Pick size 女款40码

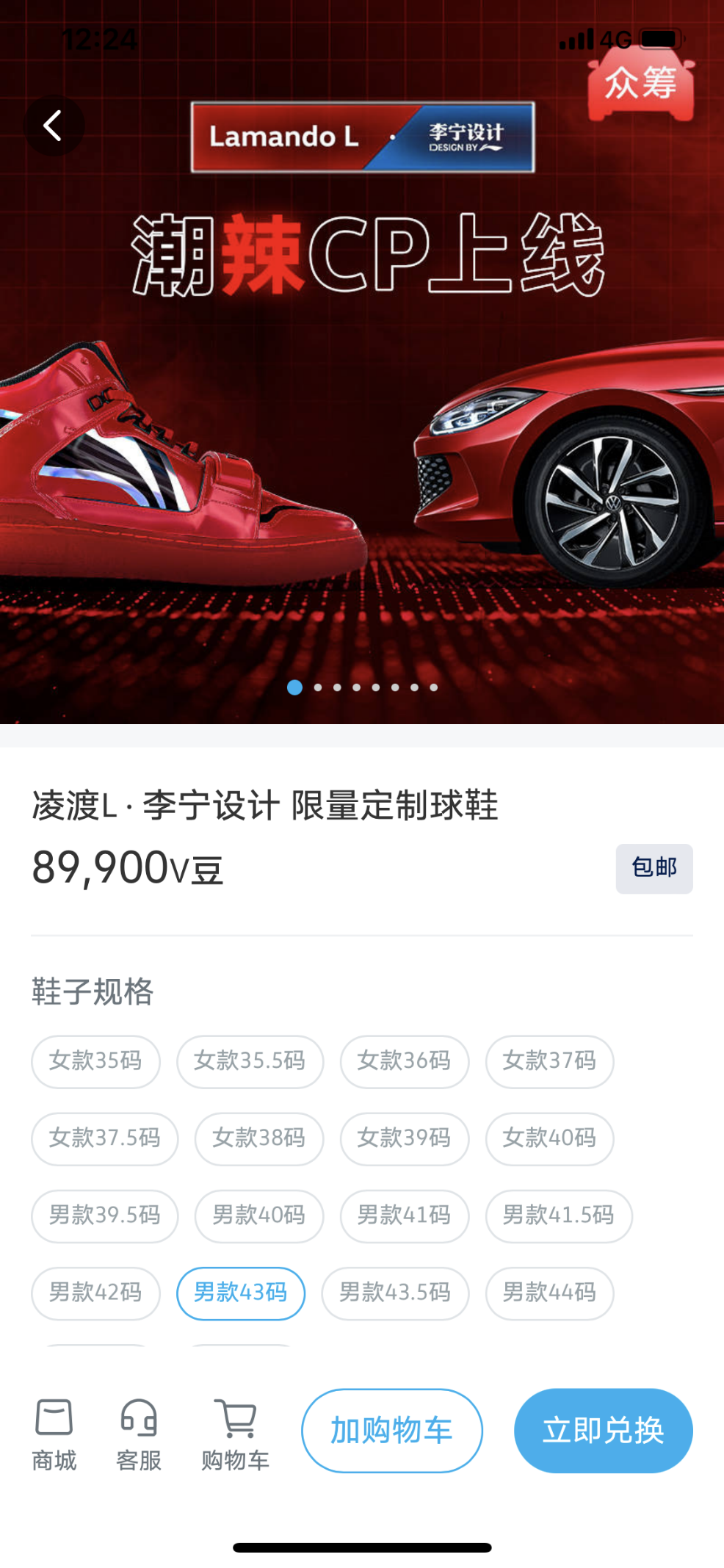(549, 1138)
